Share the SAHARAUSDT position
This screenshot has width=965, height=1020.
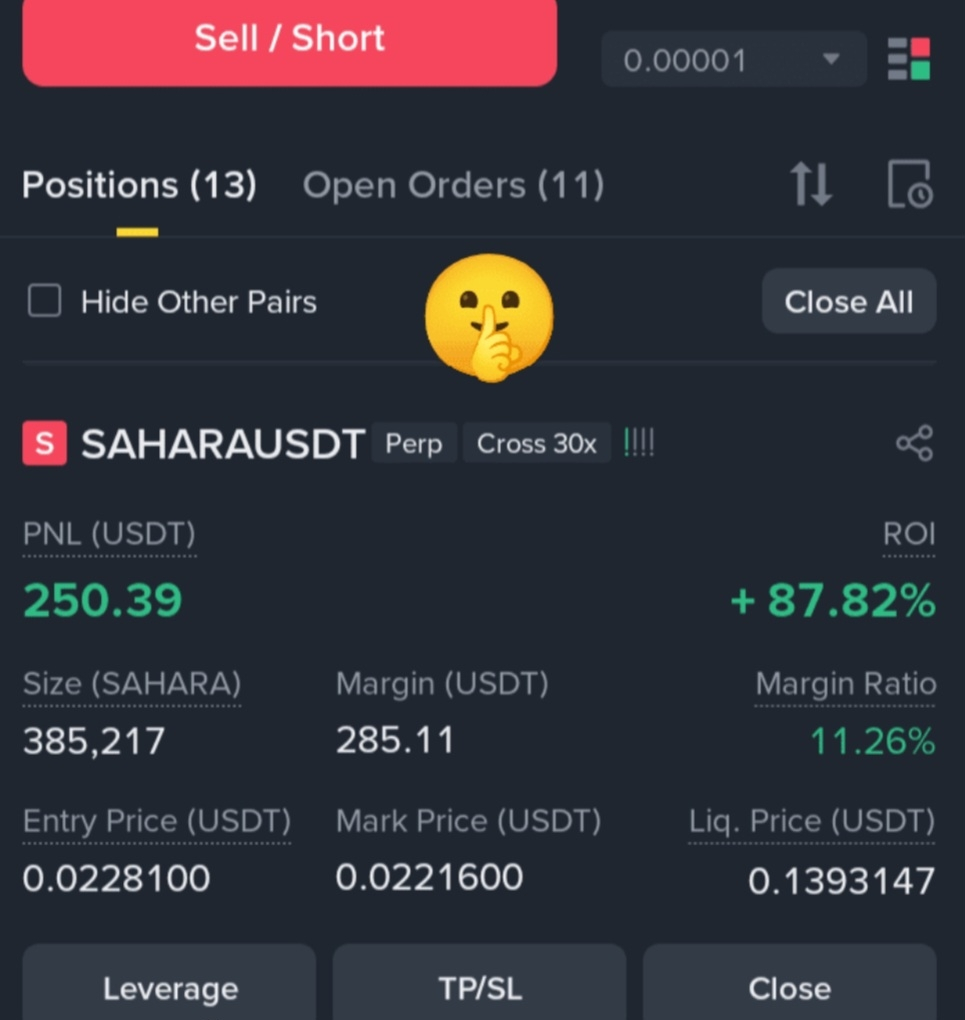coord(914,443)
